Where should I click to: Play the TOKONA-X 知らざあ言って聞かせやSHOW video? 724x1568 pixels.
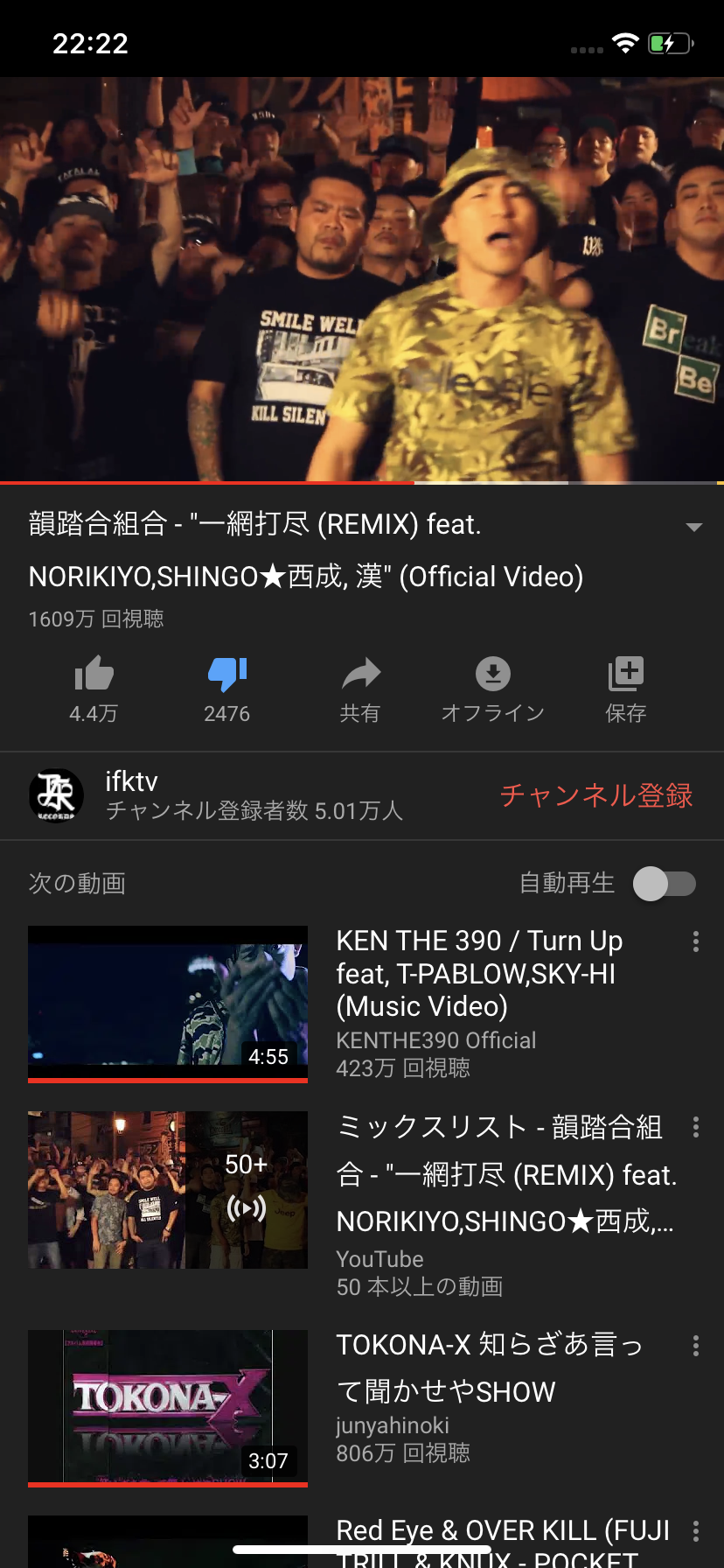pos(168,1407)
